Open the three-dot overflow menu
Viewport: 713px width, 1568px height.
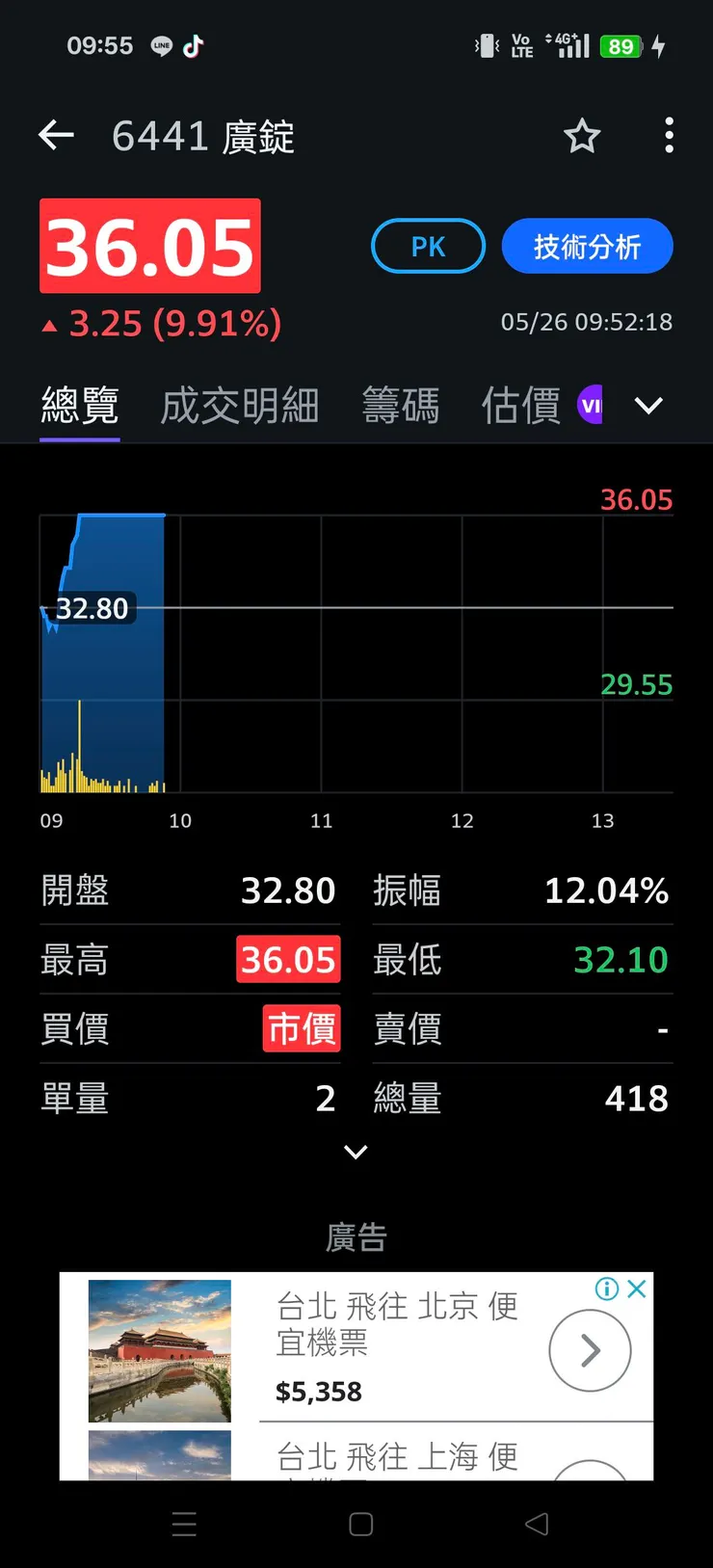669,136
